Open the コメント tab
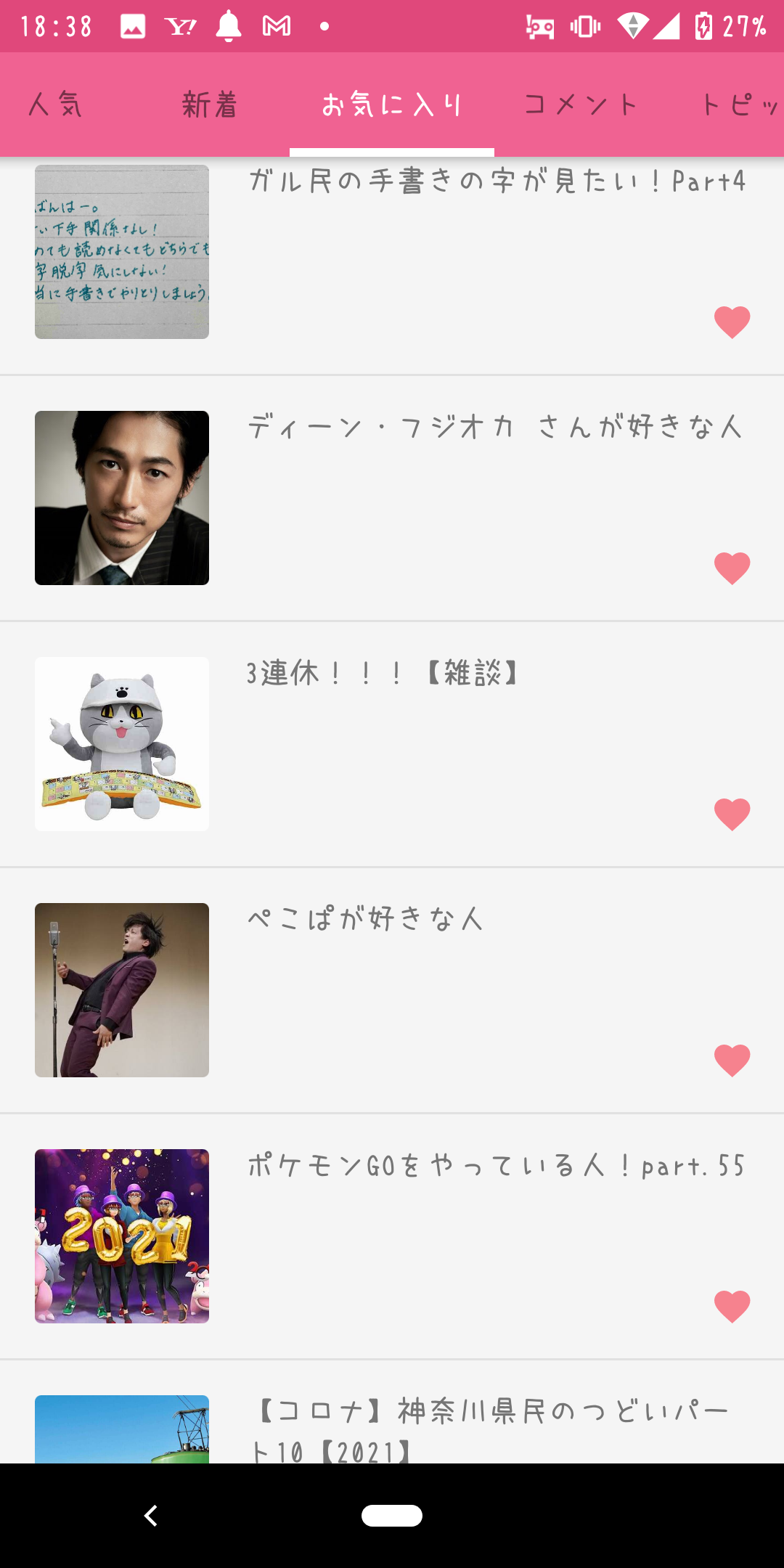 tap(581, 105)
